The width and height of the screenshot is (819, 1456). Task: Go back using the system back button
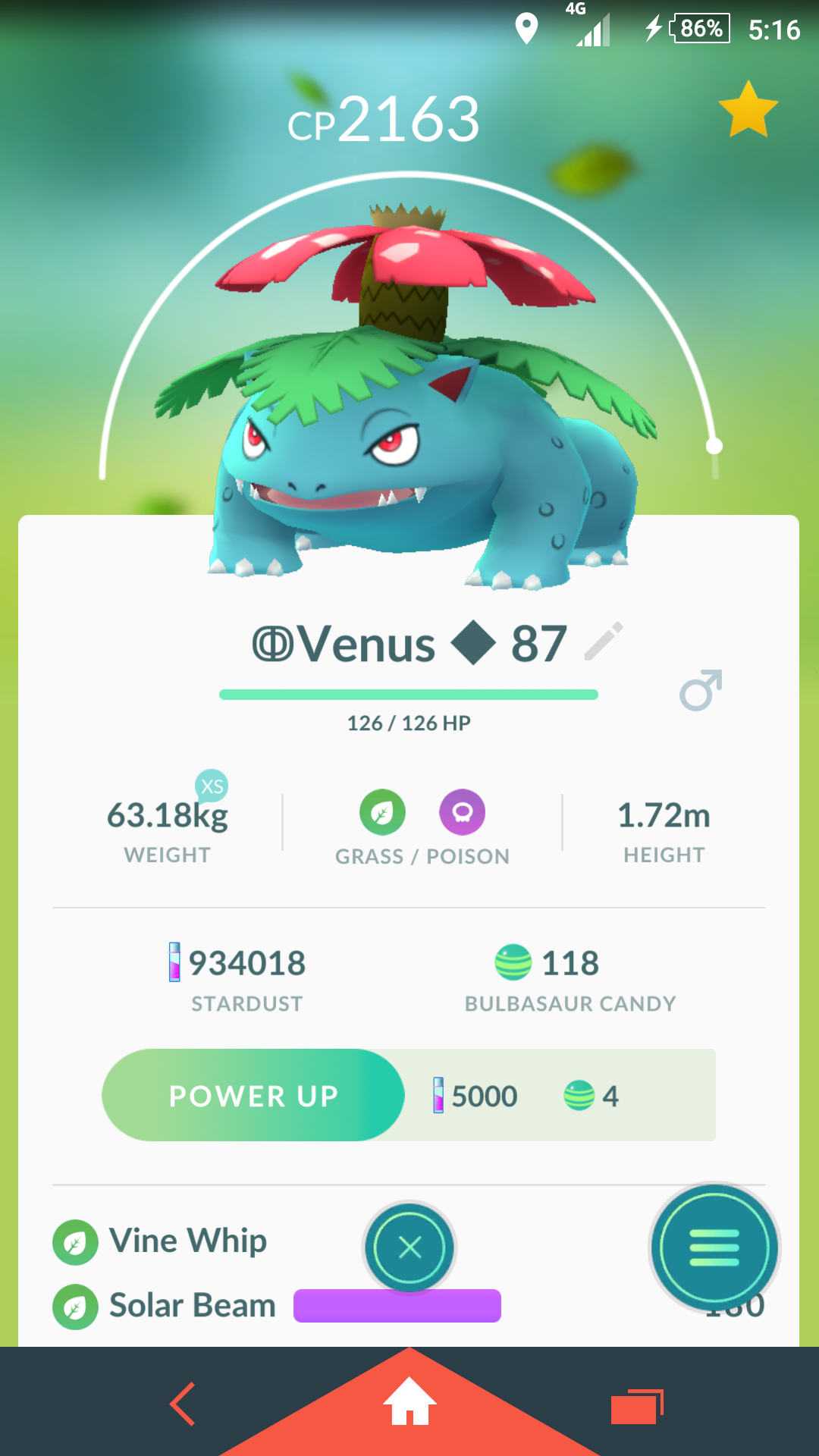[183, 1404]
